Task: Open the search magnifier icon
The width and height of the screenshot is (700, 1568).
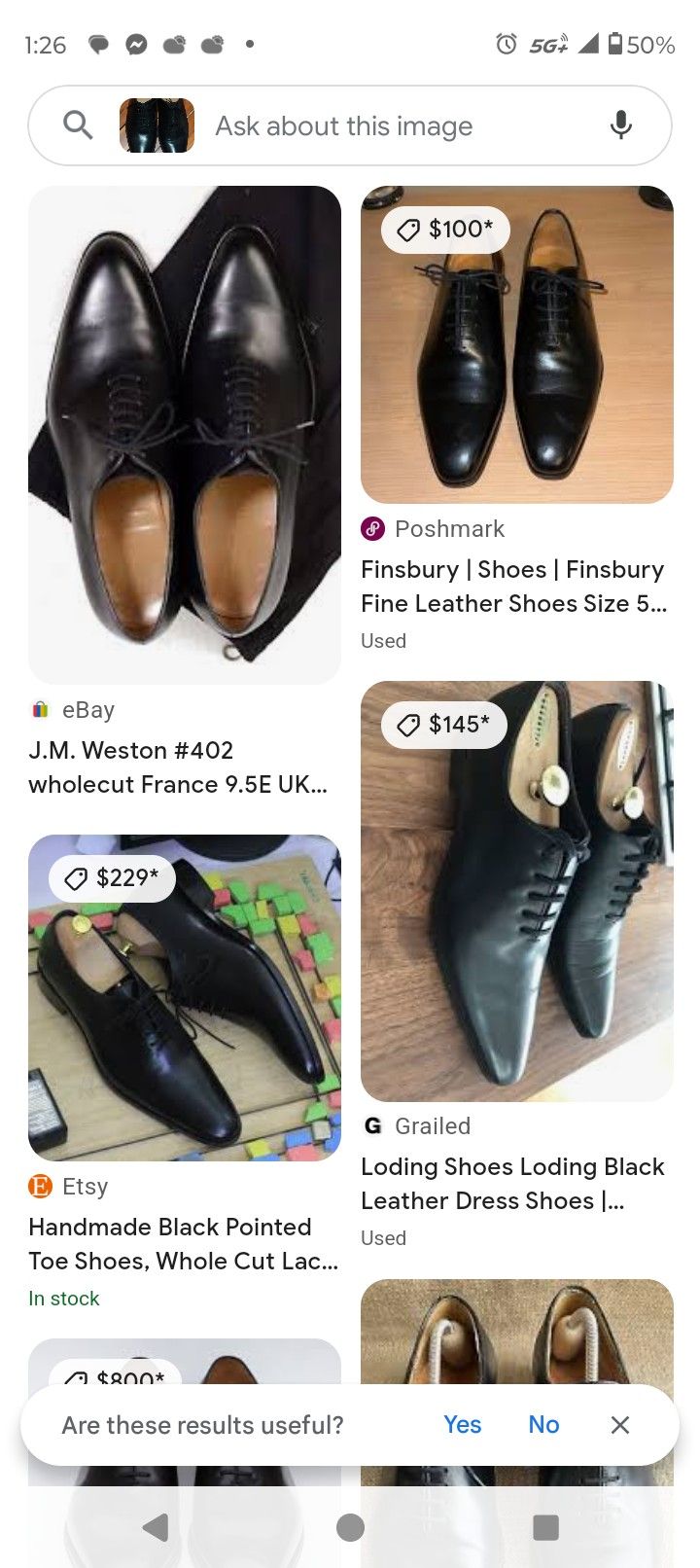Action: click(x=78, y=125)
